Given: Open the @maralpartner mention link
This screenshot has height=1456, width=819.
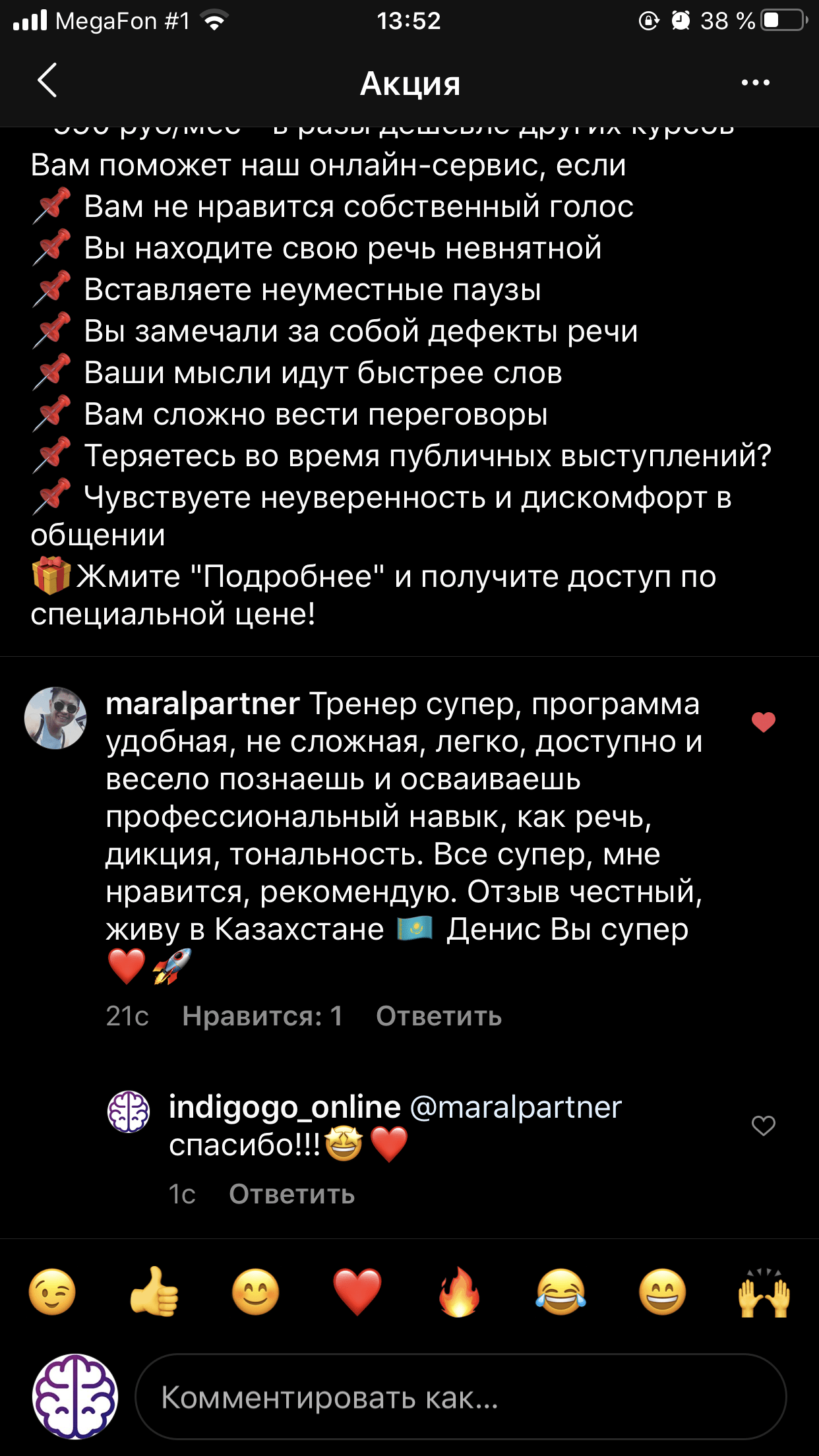Looking at the screenshot, I should (515, 1107).
